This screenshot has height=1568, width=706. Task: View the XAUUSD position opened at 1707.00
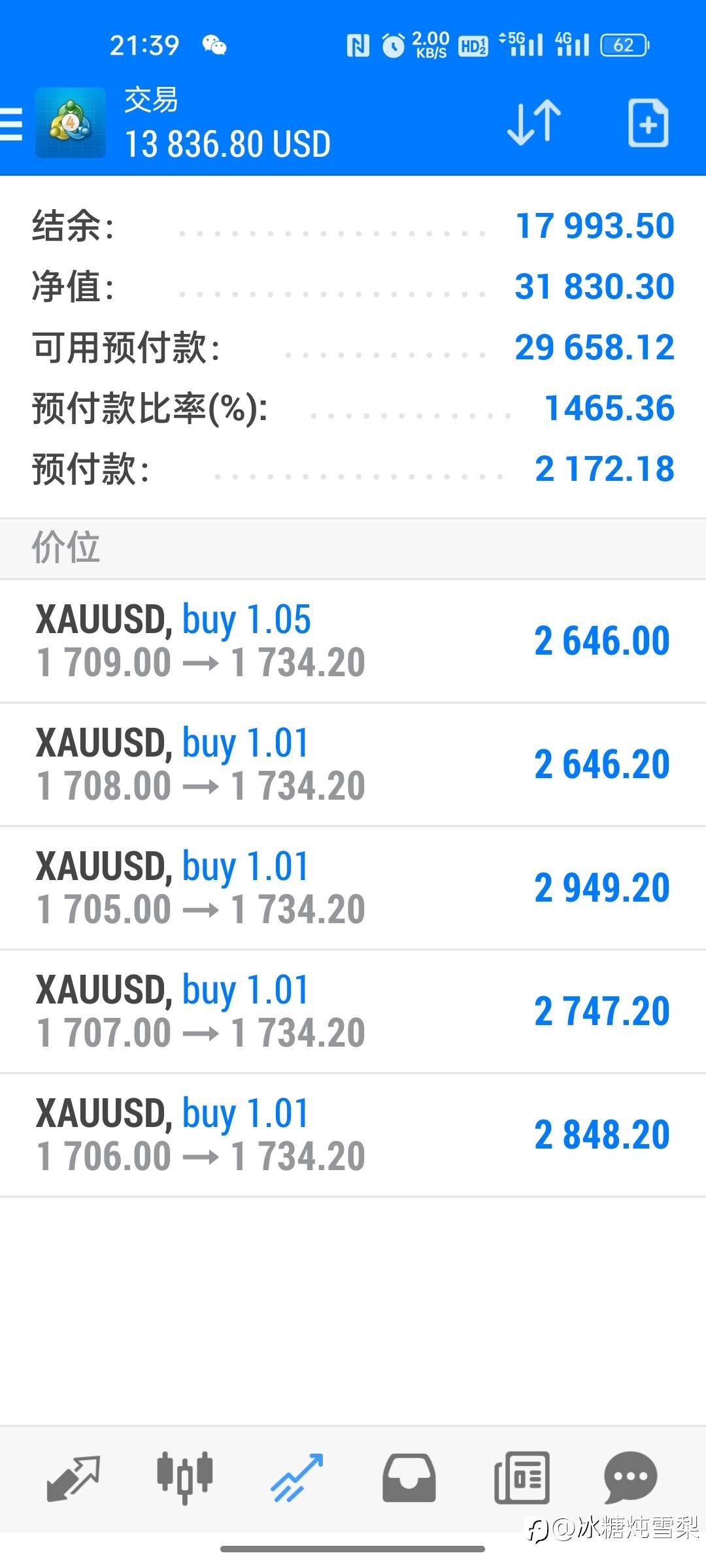[x=353, y=1011]
